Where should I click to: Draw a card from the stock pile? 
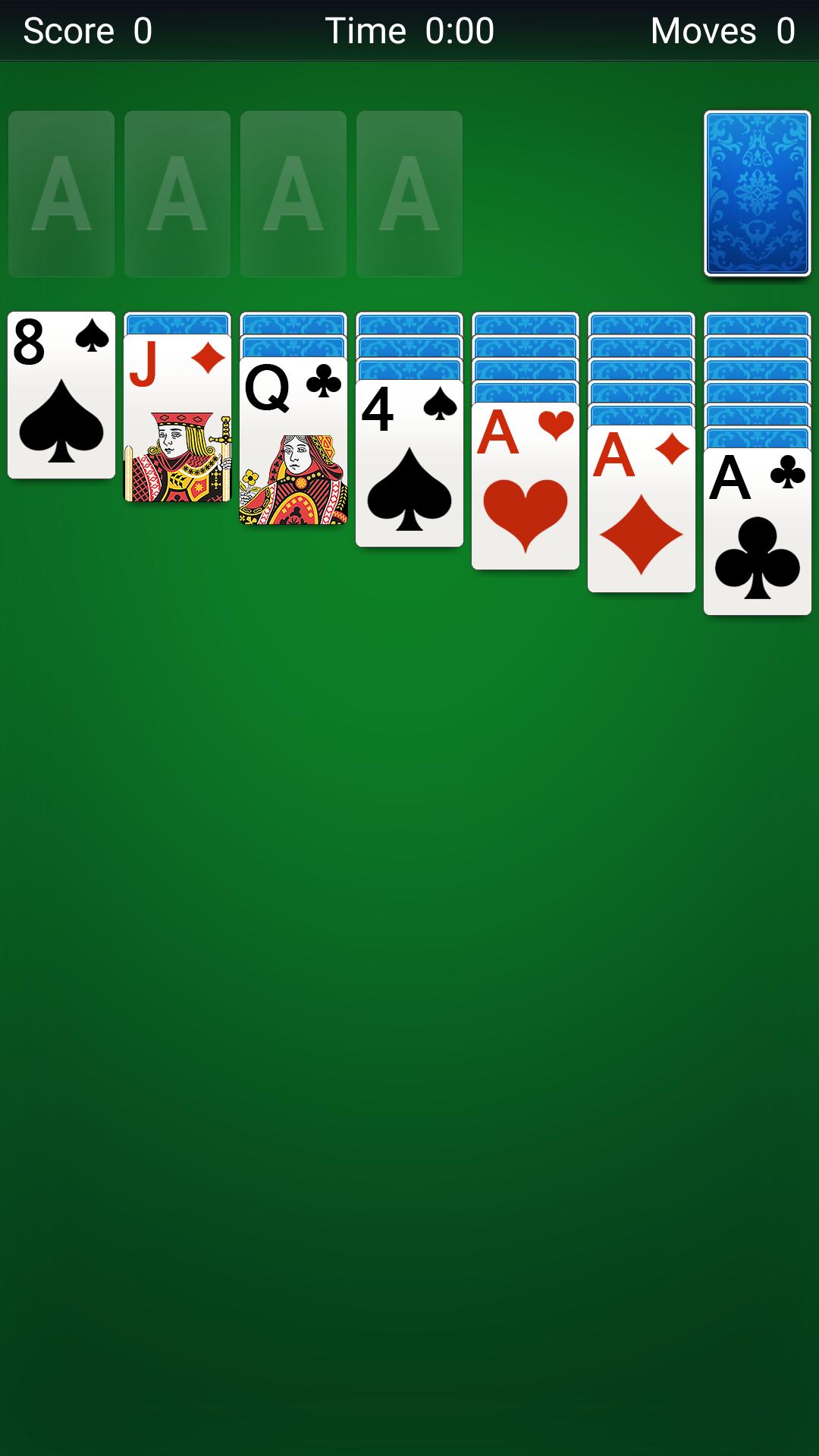[x=757, y=193]
